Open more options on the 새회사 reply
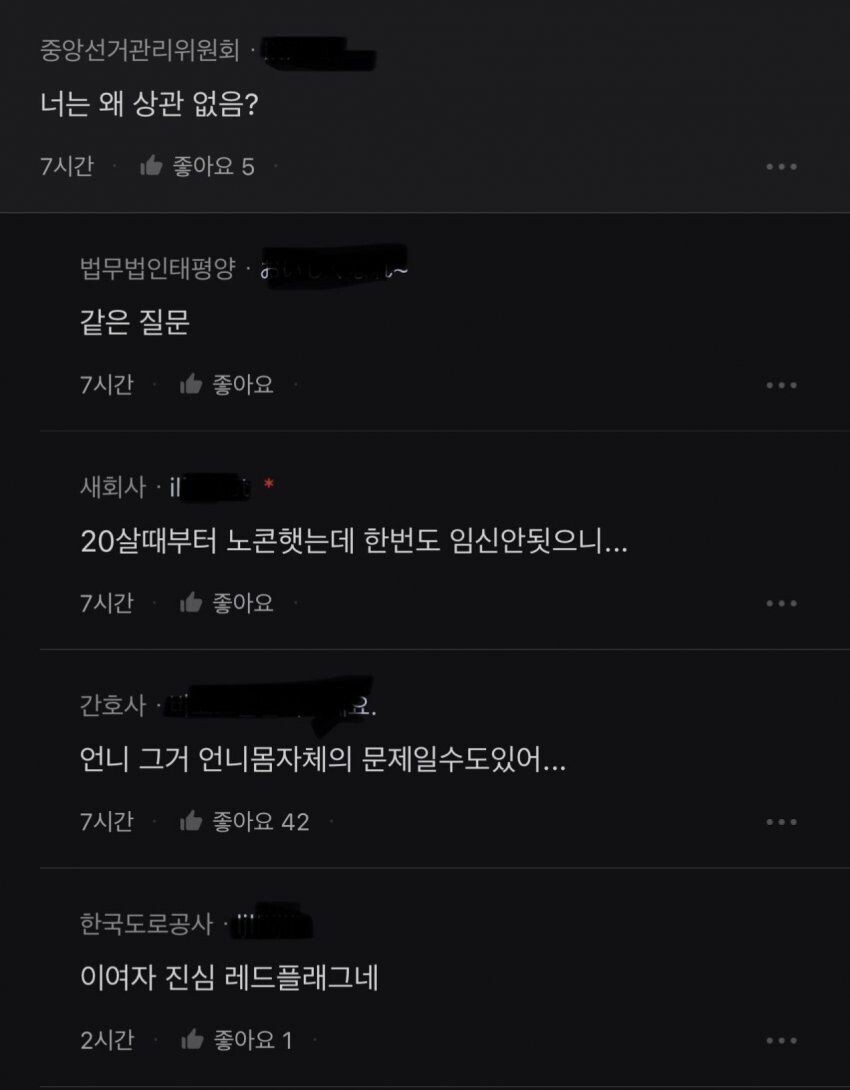 coord(781,604)
